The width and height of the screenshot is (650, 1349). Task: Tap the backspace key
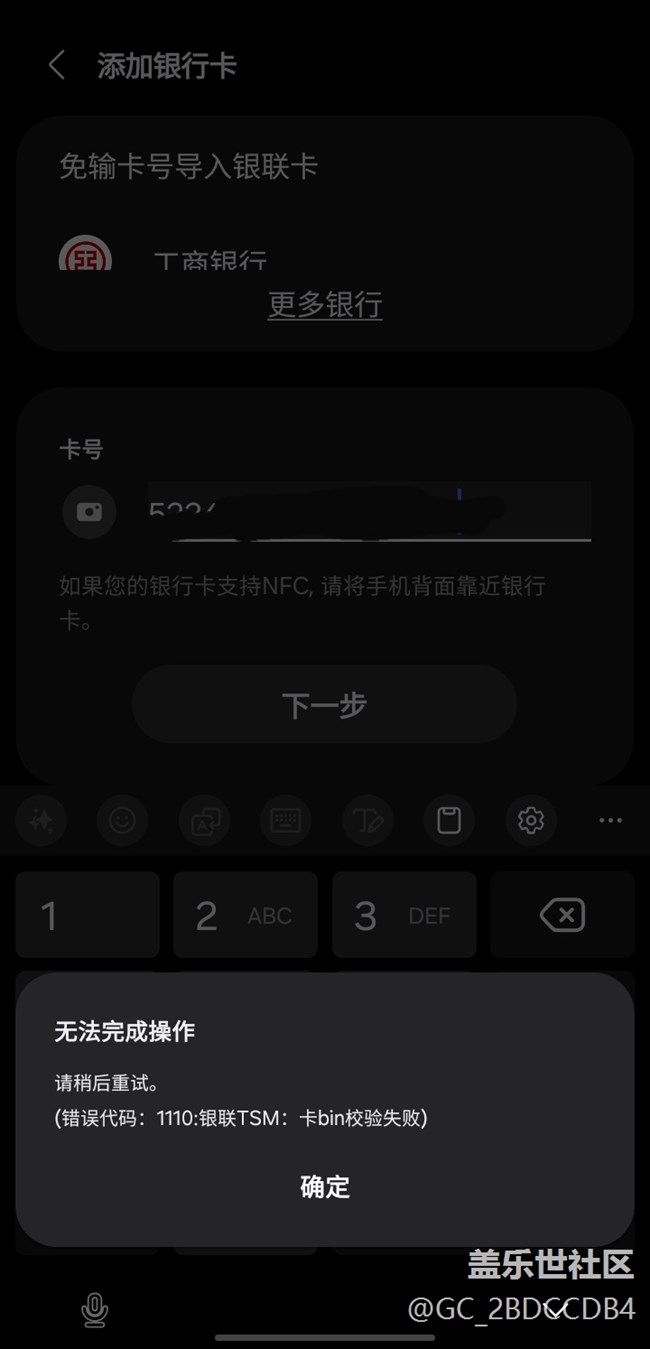tap(562, 915)
